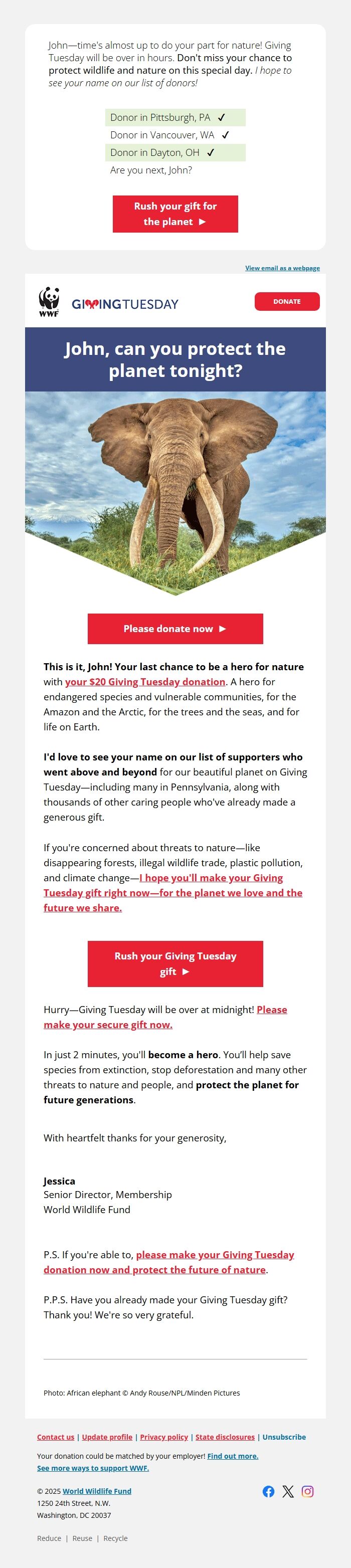
Task: View the 'Privacy policy' link
Action: [164, 1437]
